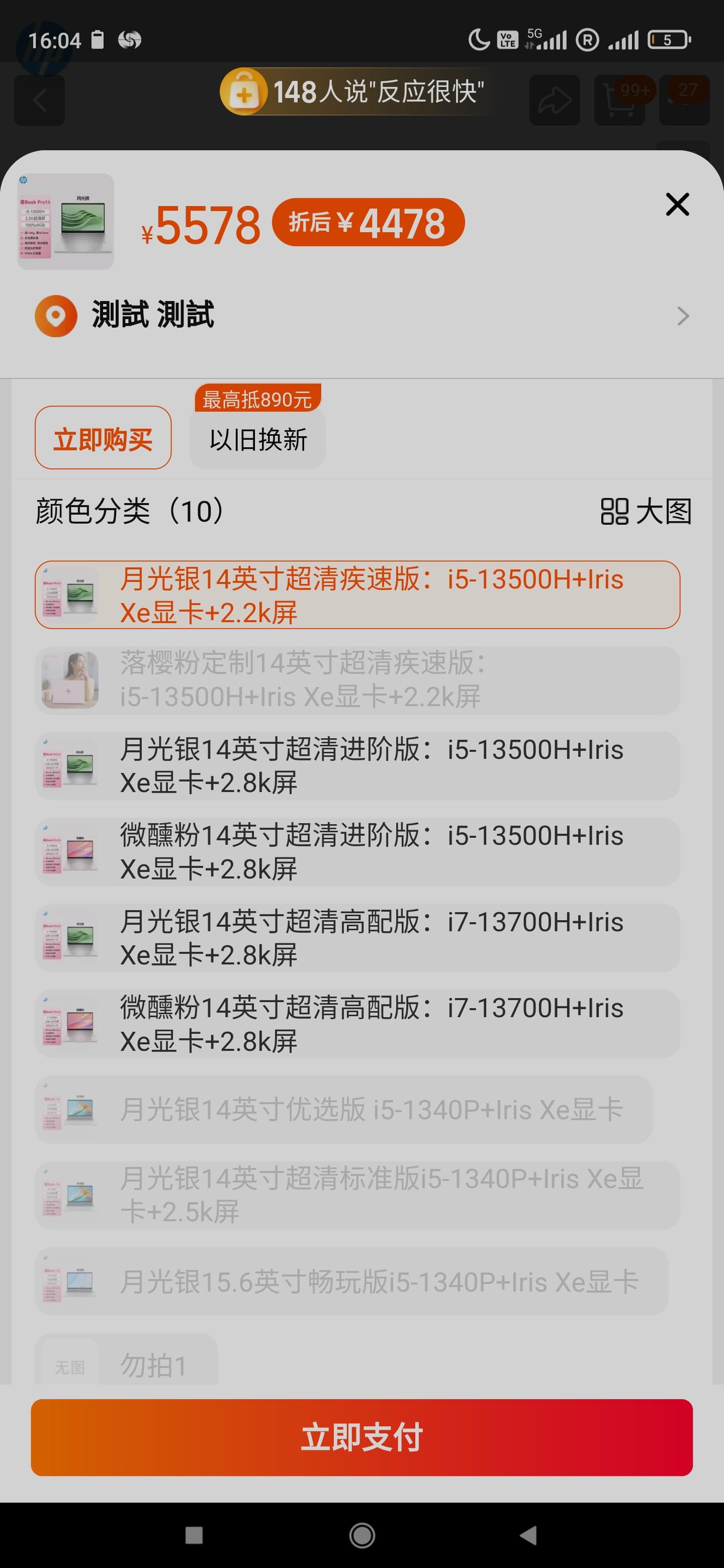Select 月光银14英寸超清疾速版 i5-13500H 2.2k屏
Screen dimensions: 724x1568
[x=357, y=595]
